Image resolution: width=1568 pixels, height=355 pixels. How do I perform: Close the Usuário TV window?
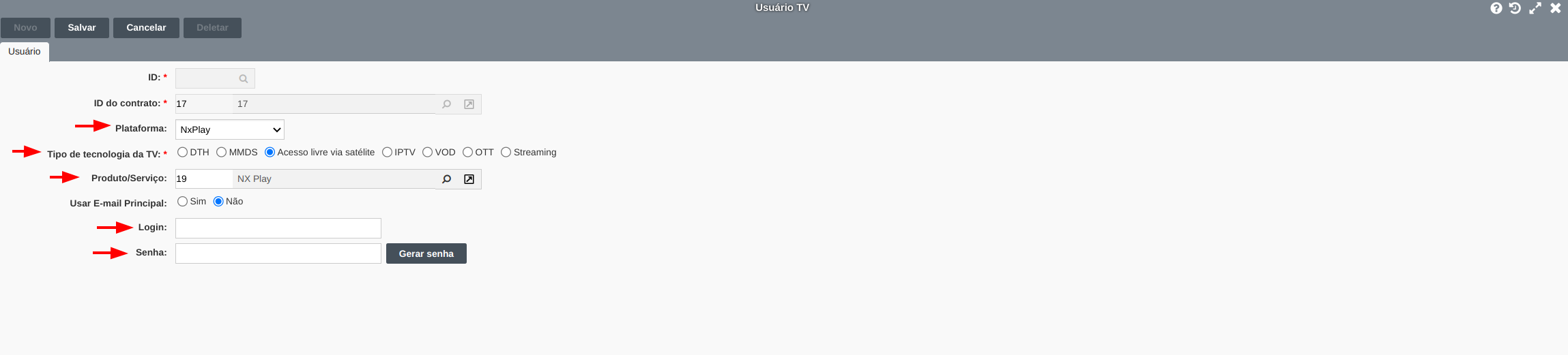pyautogui.click(x=1556, y=8)
